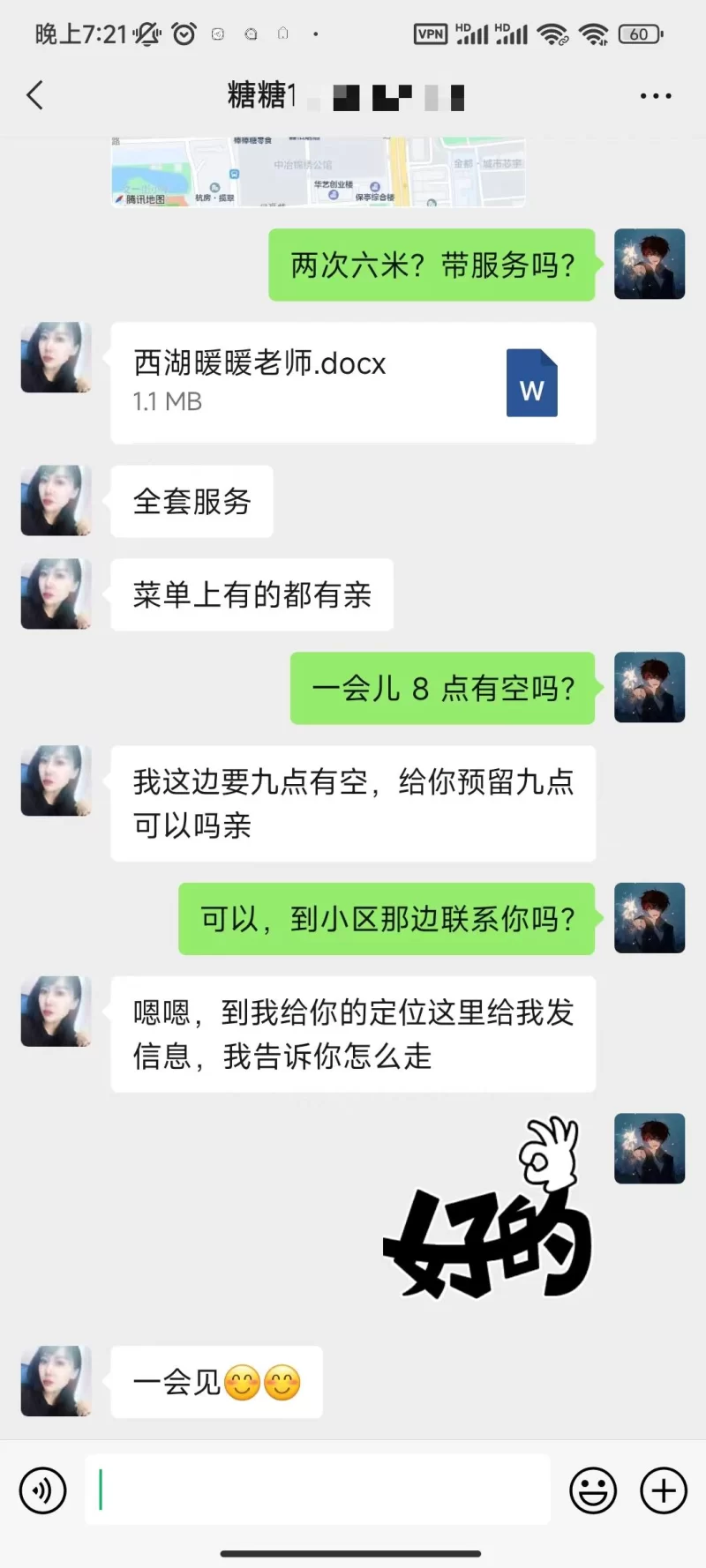
Task: Tap my avatar beside 两次六米
Action: coord(650,265)
